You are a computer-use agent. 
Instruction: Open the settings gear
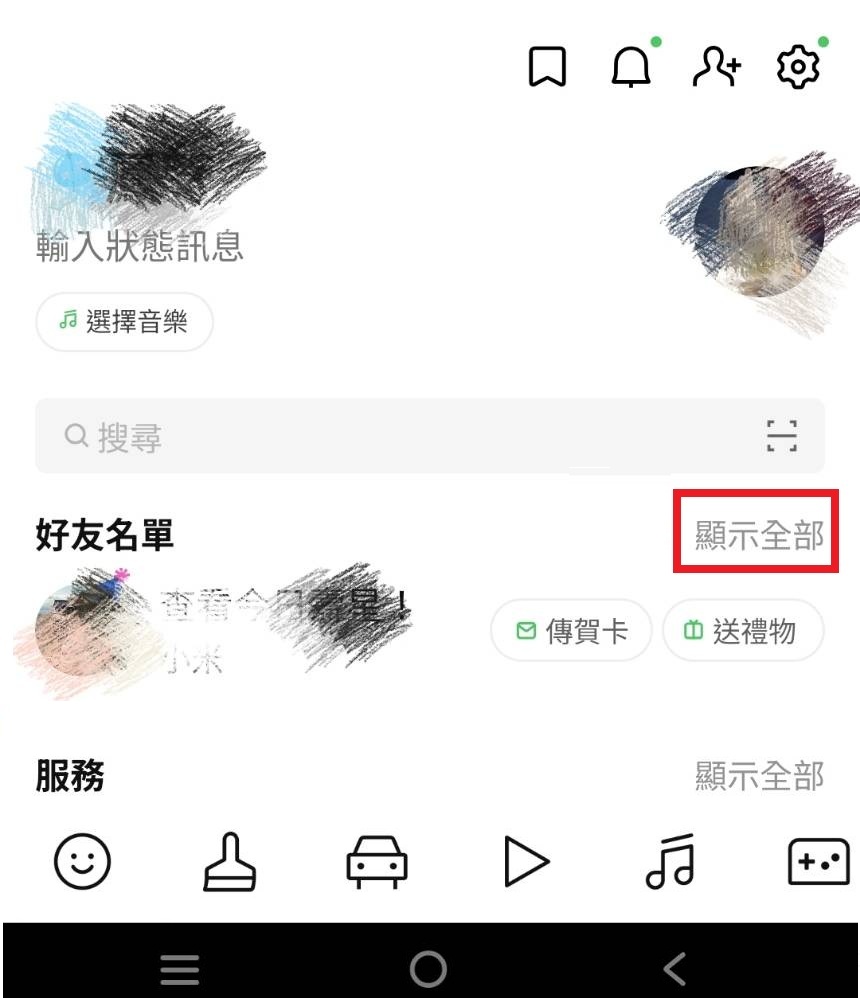click(798, 67)
